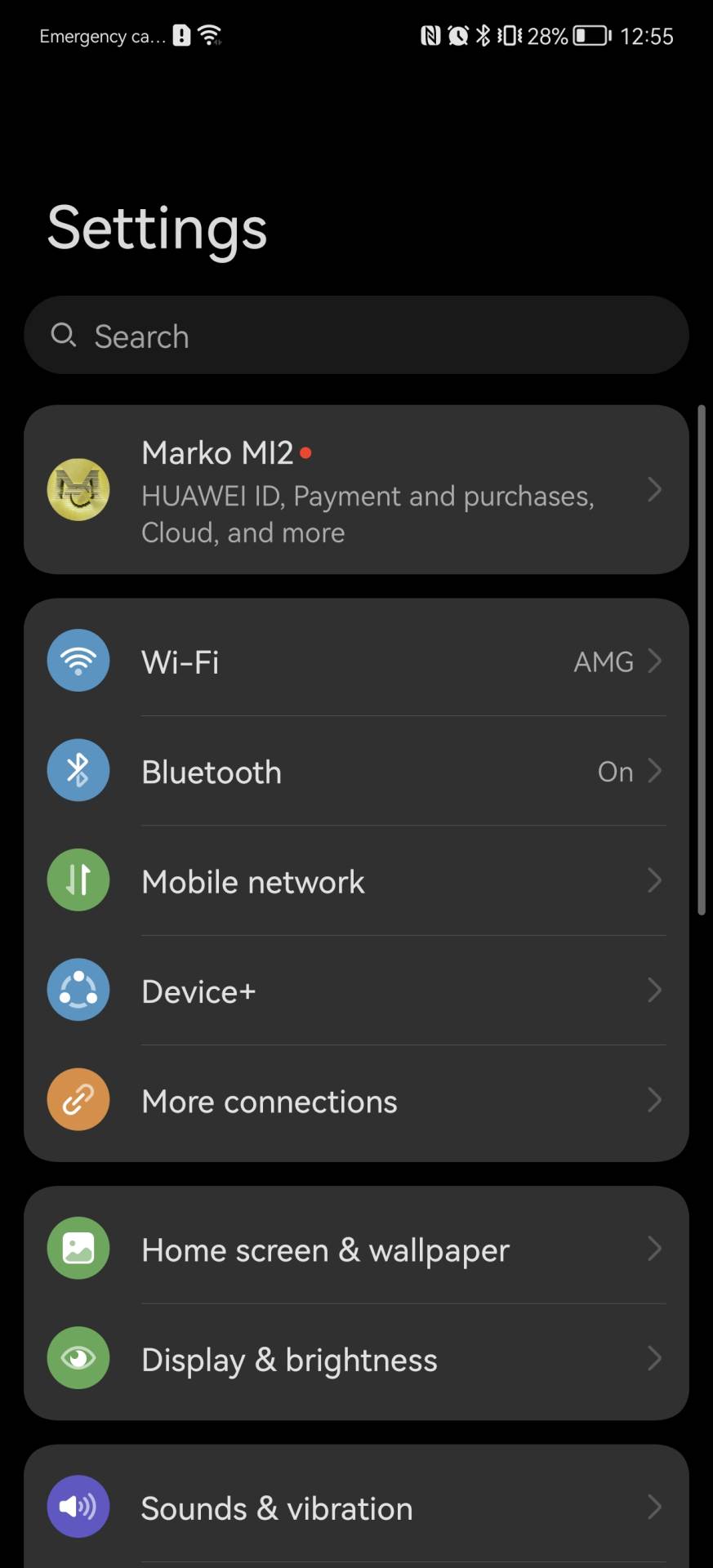This screenshot has height=1568, width=713.
Task: Tap the Marko MI2 profile picture
Action: [x=78, y=489]
